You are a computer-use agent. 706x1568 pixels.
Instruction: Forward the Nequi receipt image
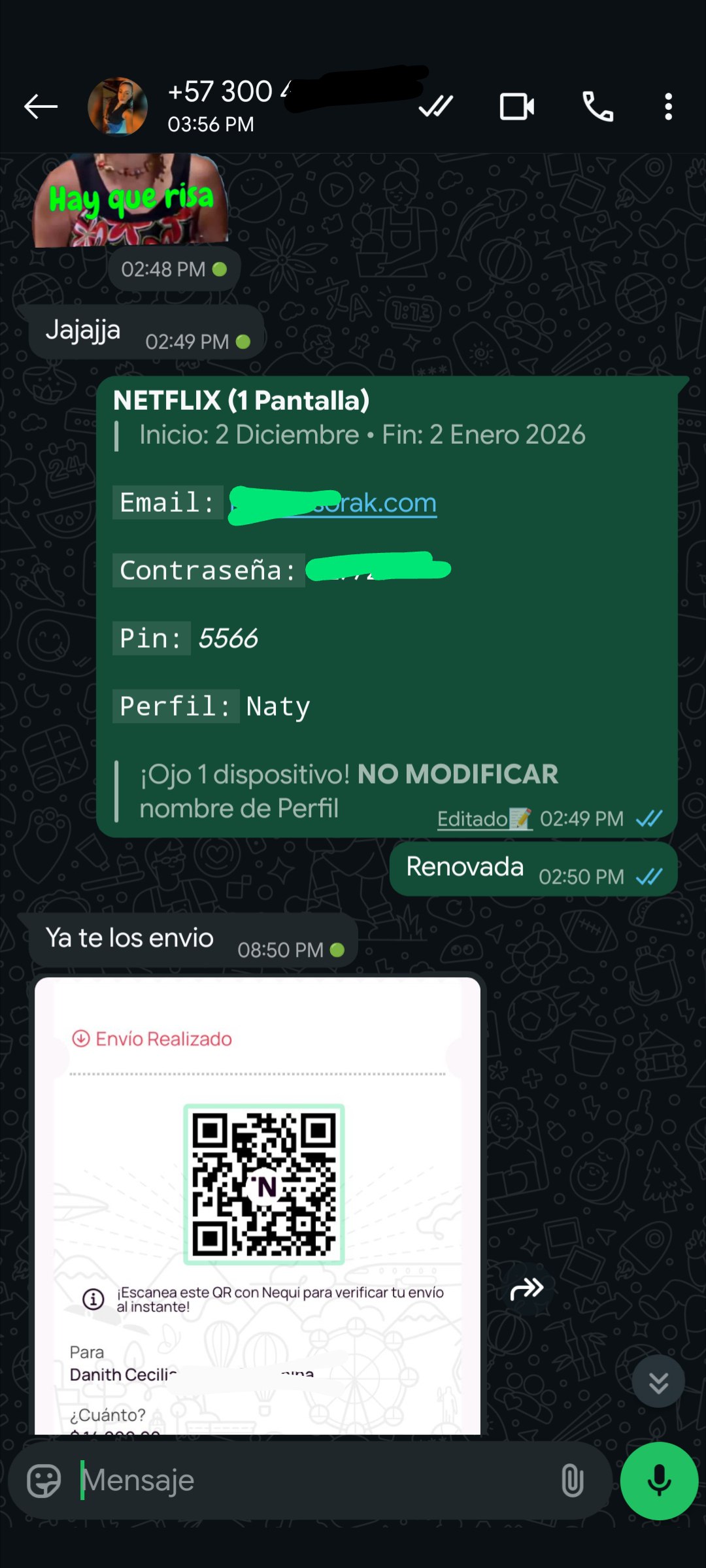[527, 1289]
